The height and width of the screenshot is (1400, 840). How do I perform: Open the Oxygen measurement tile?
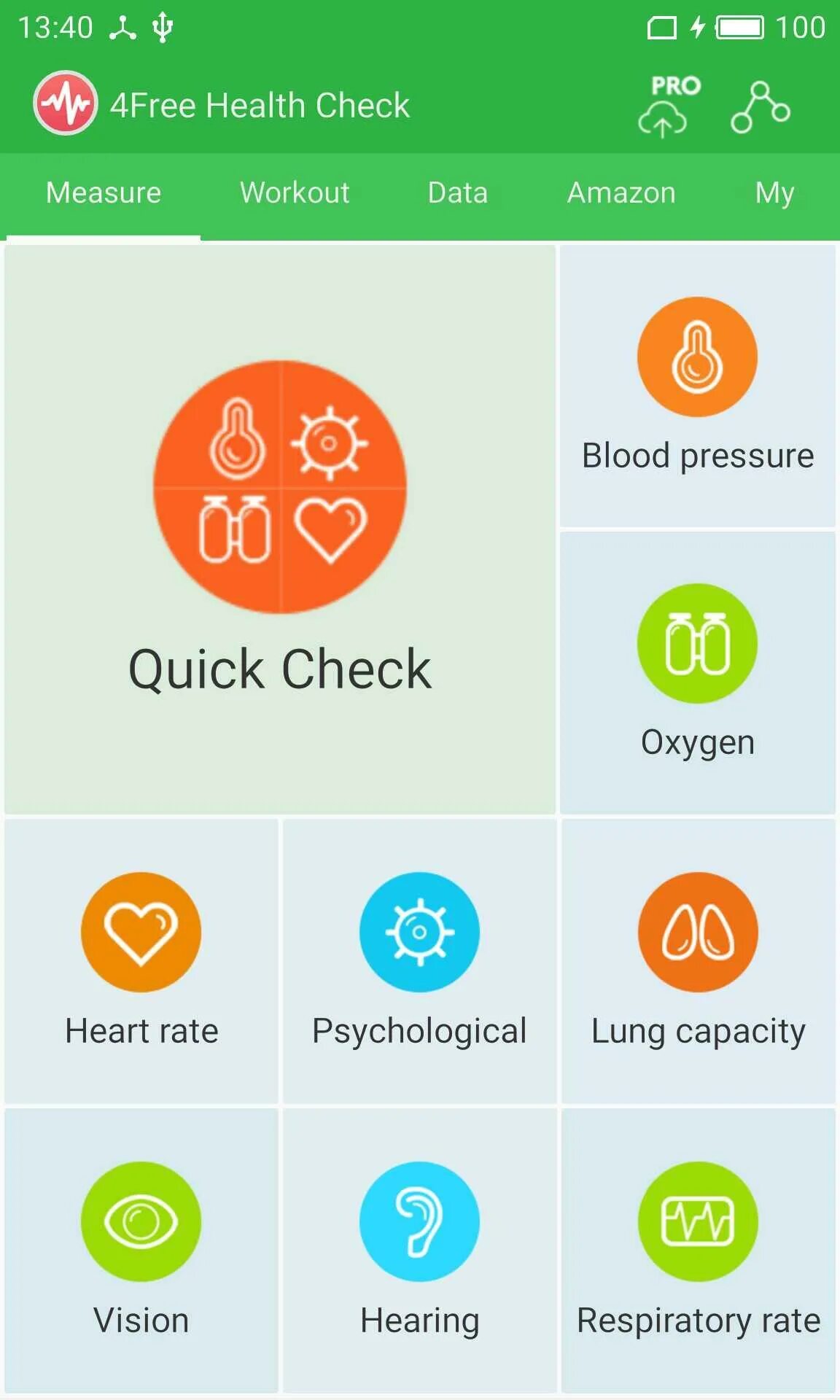(x=698, y=672)
